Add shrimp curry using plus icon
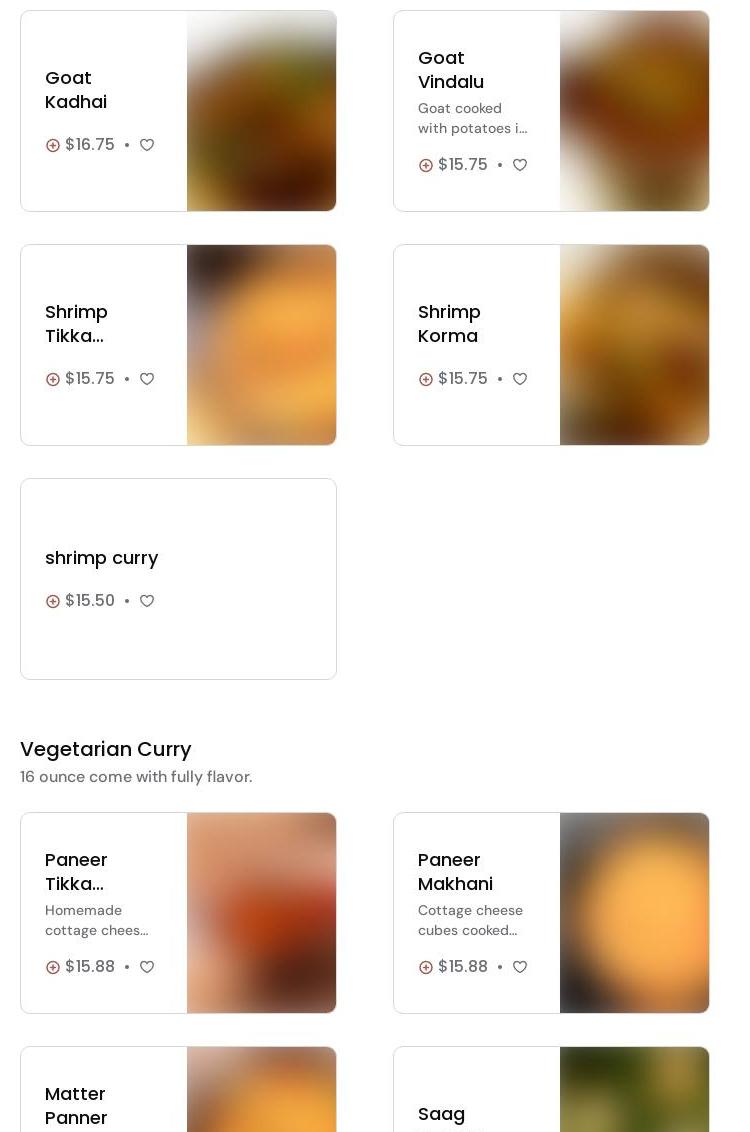750x1132 pixels. coord(53,601)
